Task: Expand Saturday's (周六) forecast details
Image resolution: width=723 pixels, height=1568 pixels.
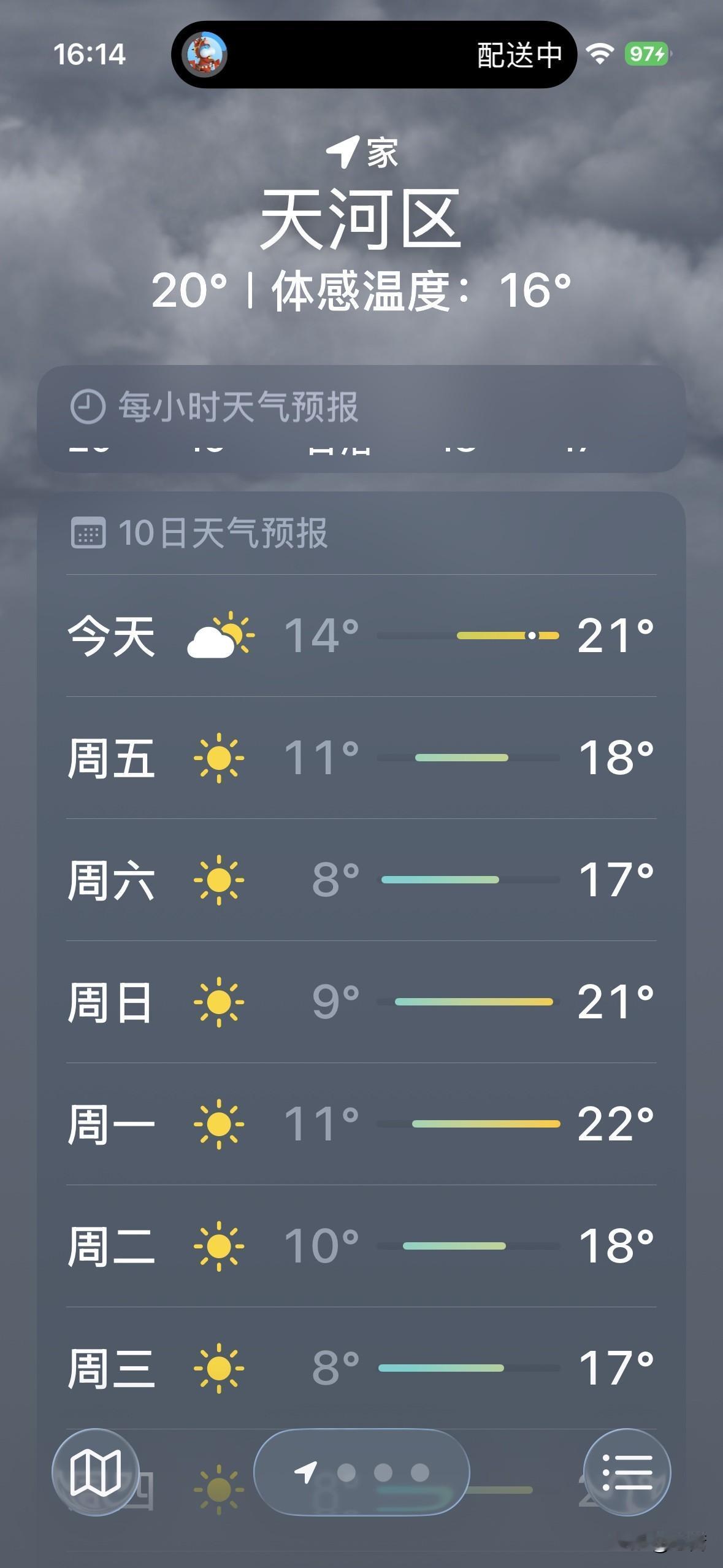Action: pyautogui.click(x=361, y=880)
